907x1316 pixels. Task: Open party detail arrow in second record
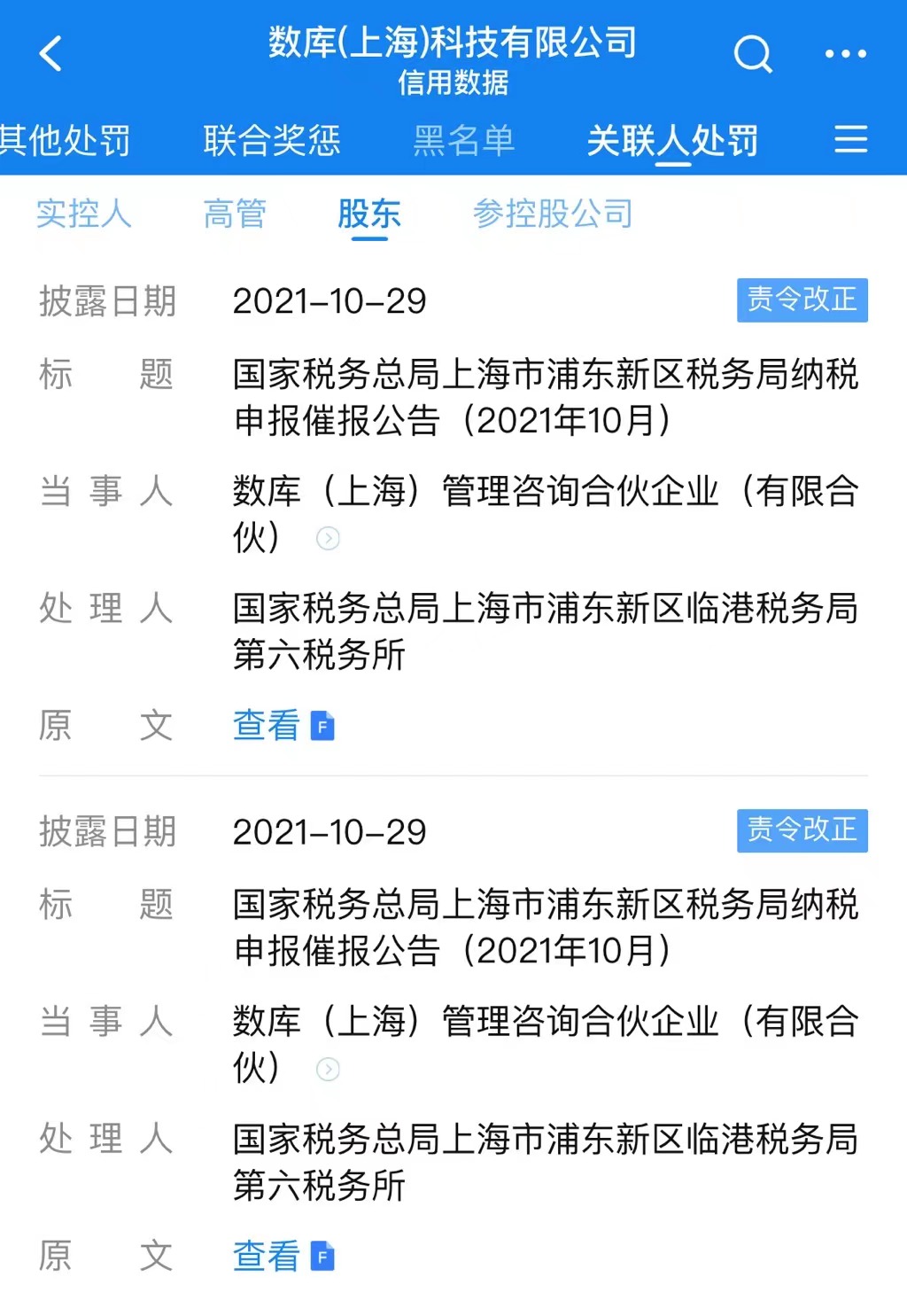pos(329,1069)
